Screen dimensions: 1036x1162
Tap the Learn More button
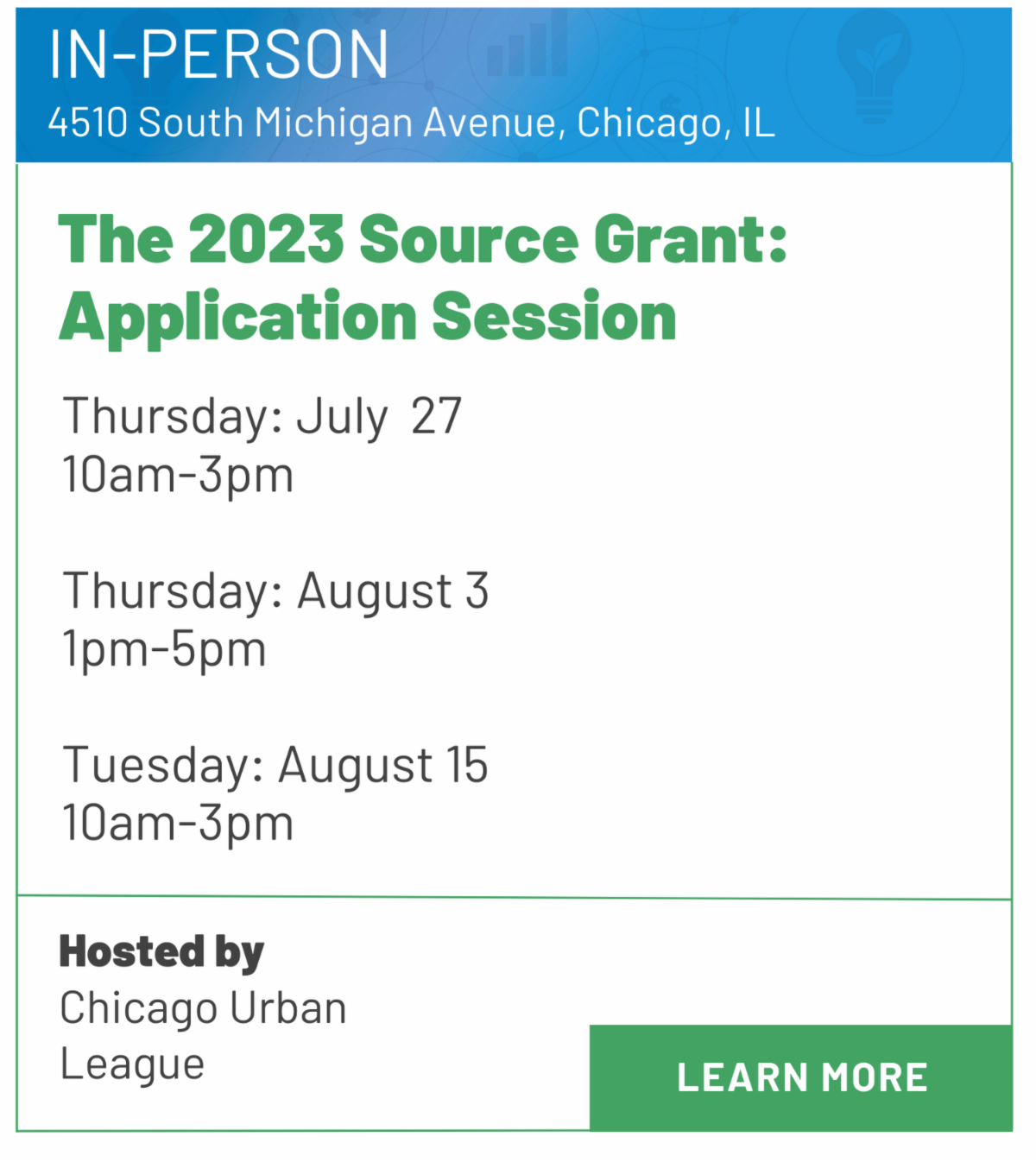click(800, 1077)
